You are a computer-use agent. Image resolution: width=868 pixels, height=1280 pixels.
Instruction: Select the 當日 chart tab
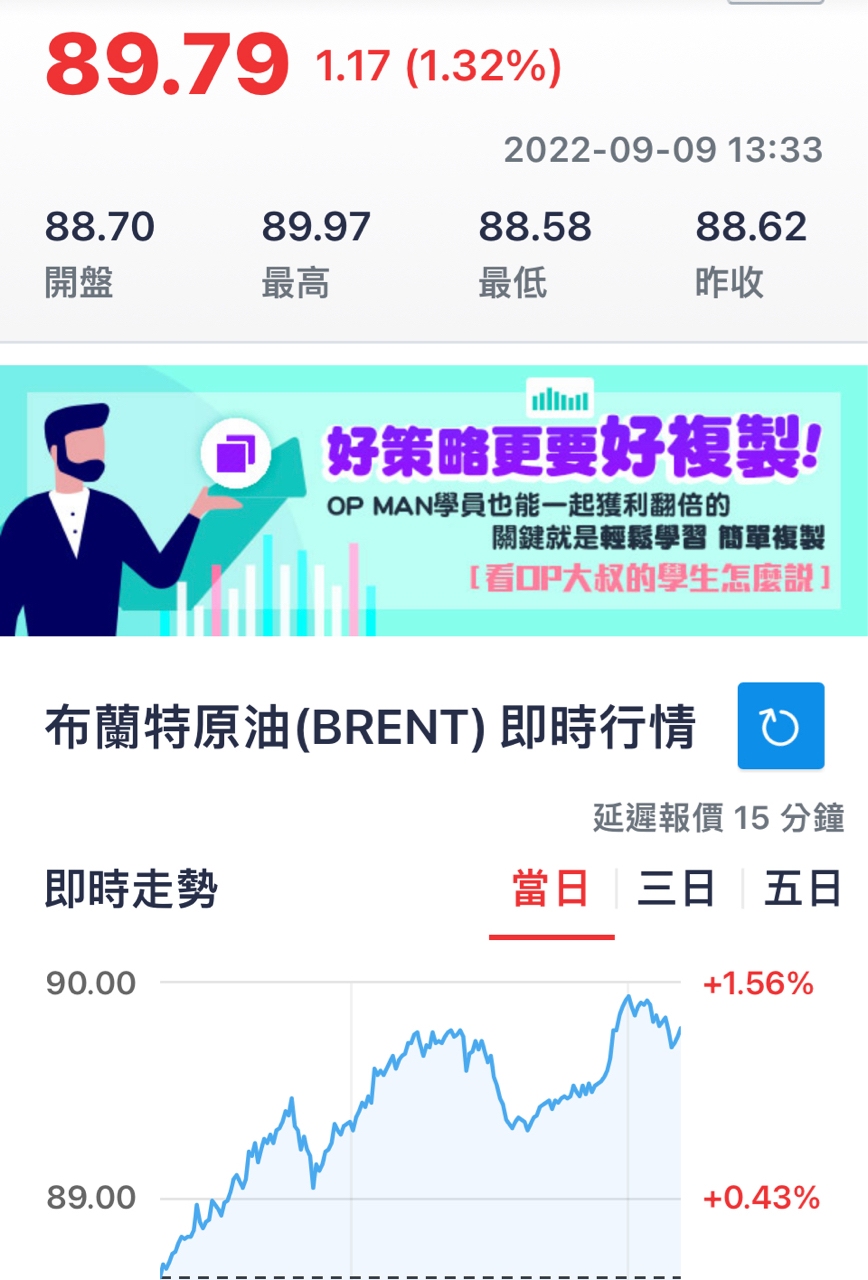551,889
